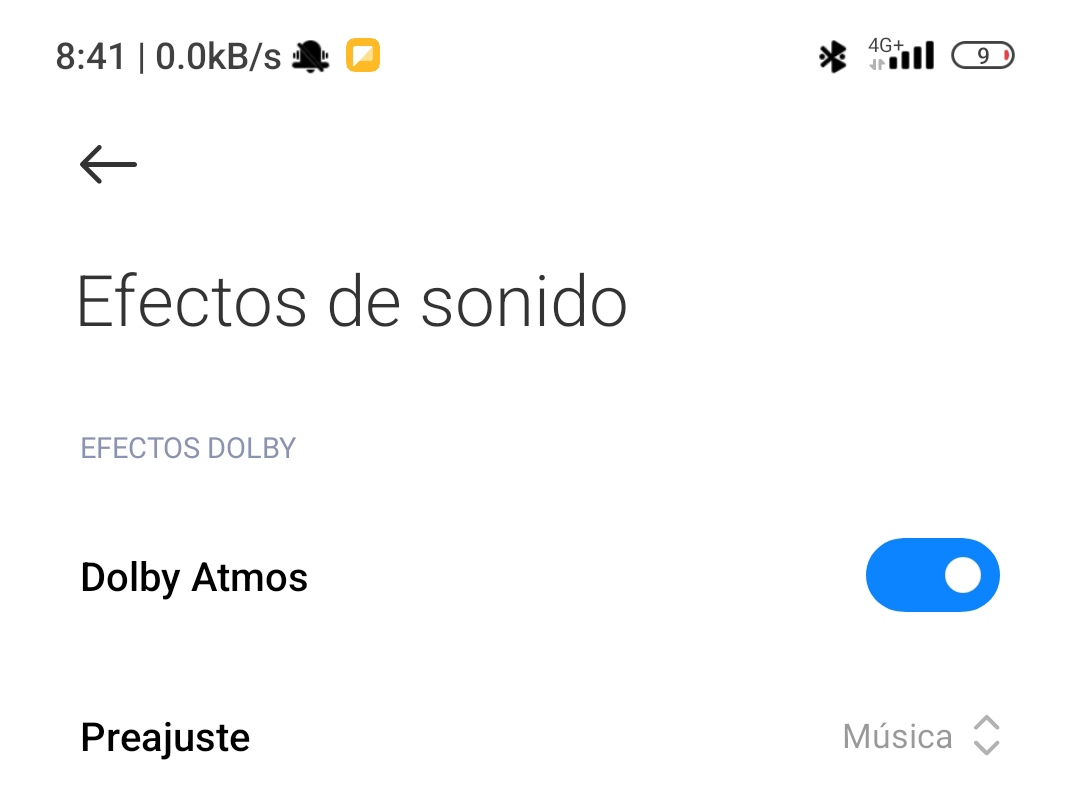Go back using the arrow icon
This screenshot has height=802, width=1080.
pos(108,164)
